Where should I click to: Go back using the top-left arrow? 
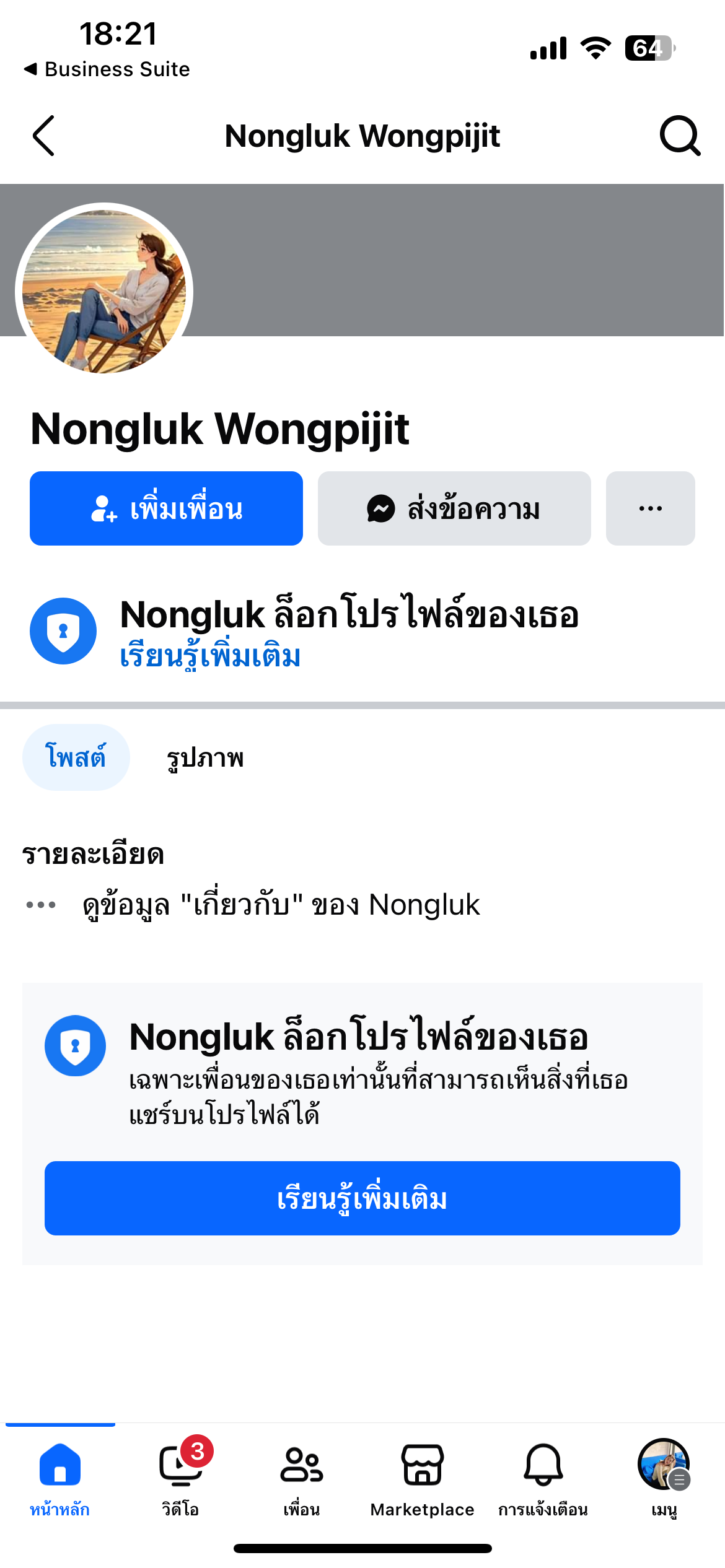(43, 136)
